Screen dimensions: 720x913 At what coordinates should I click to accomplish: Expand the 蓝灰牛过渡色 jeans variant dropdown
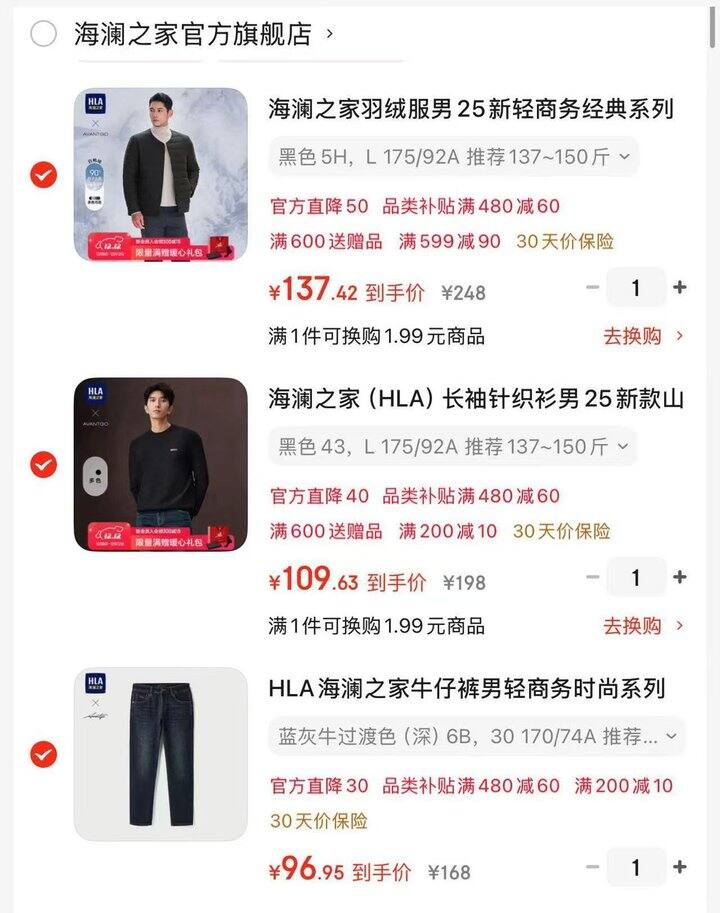[x=476, y=737]
